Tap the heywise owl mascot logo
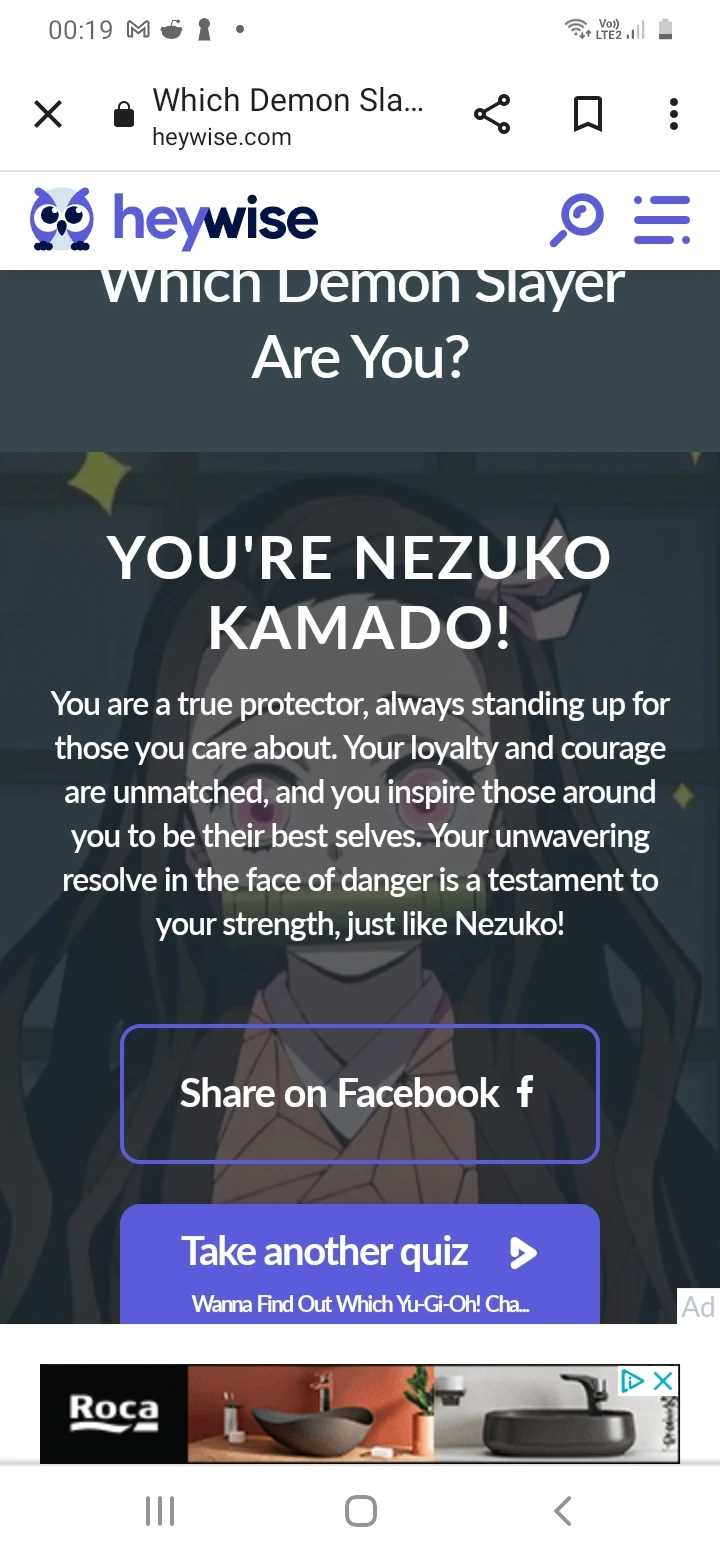 pos(59,220)
